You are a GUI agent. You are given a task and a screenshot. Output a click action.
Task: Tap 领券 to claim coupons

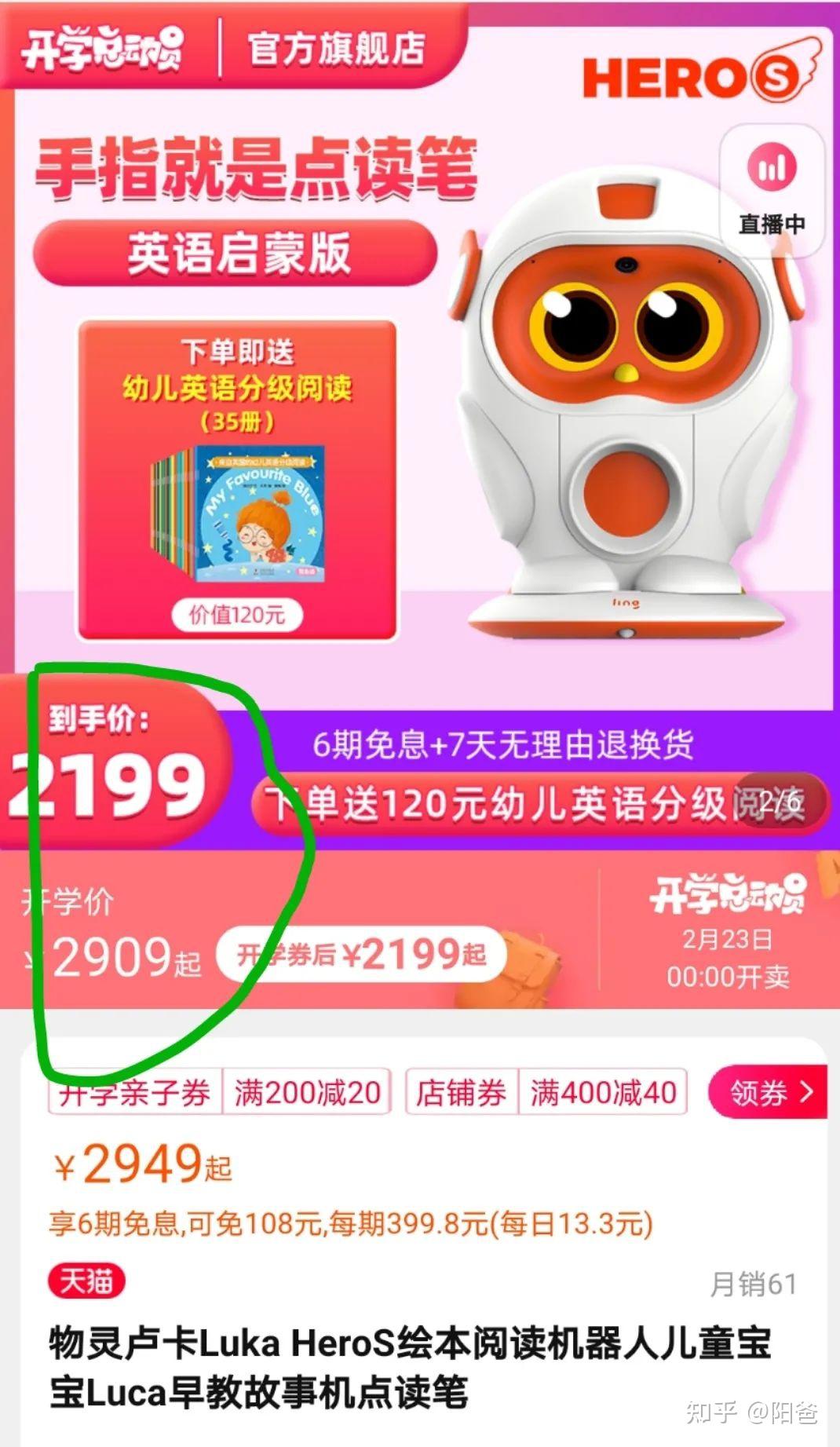coord(769,1092)
